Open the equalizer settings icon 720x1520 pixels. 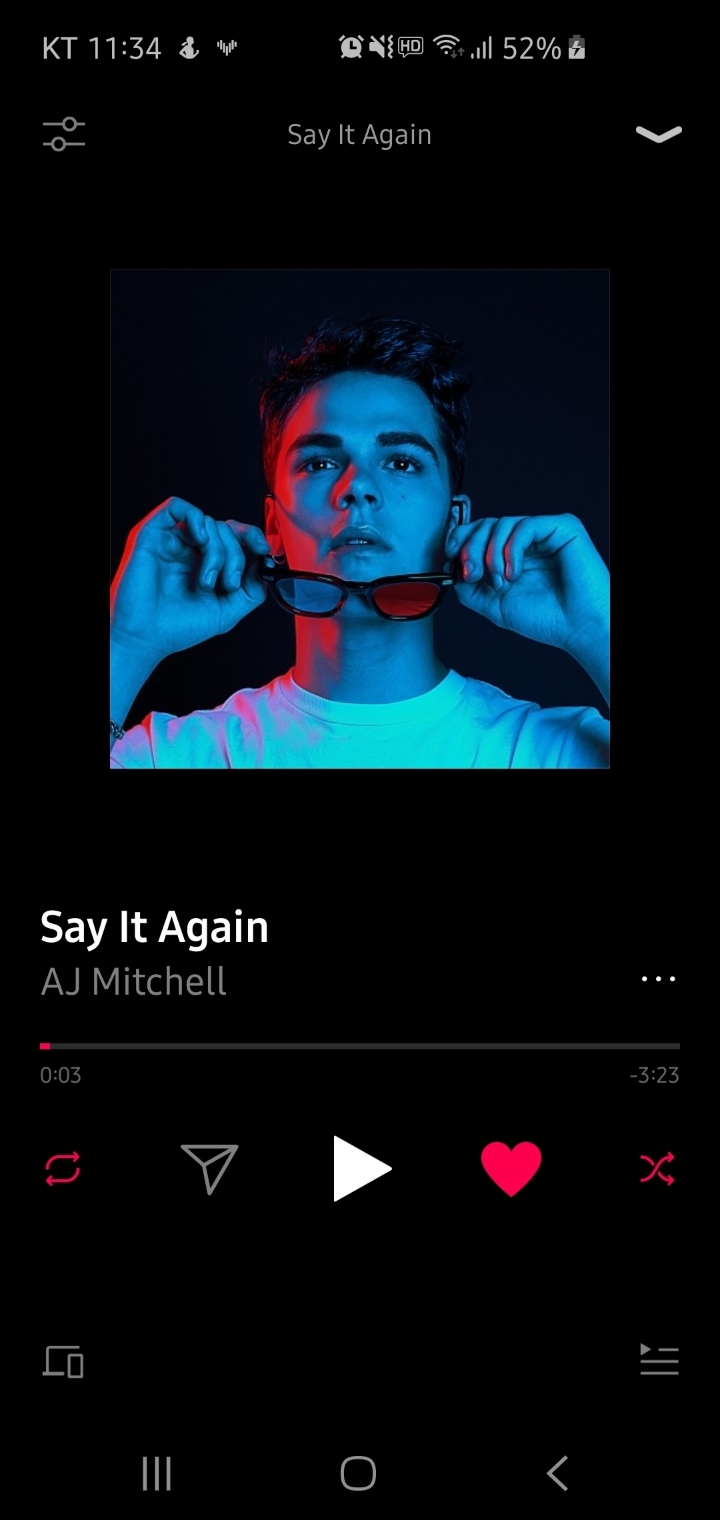pyautogui.click(x=64, y=134)
